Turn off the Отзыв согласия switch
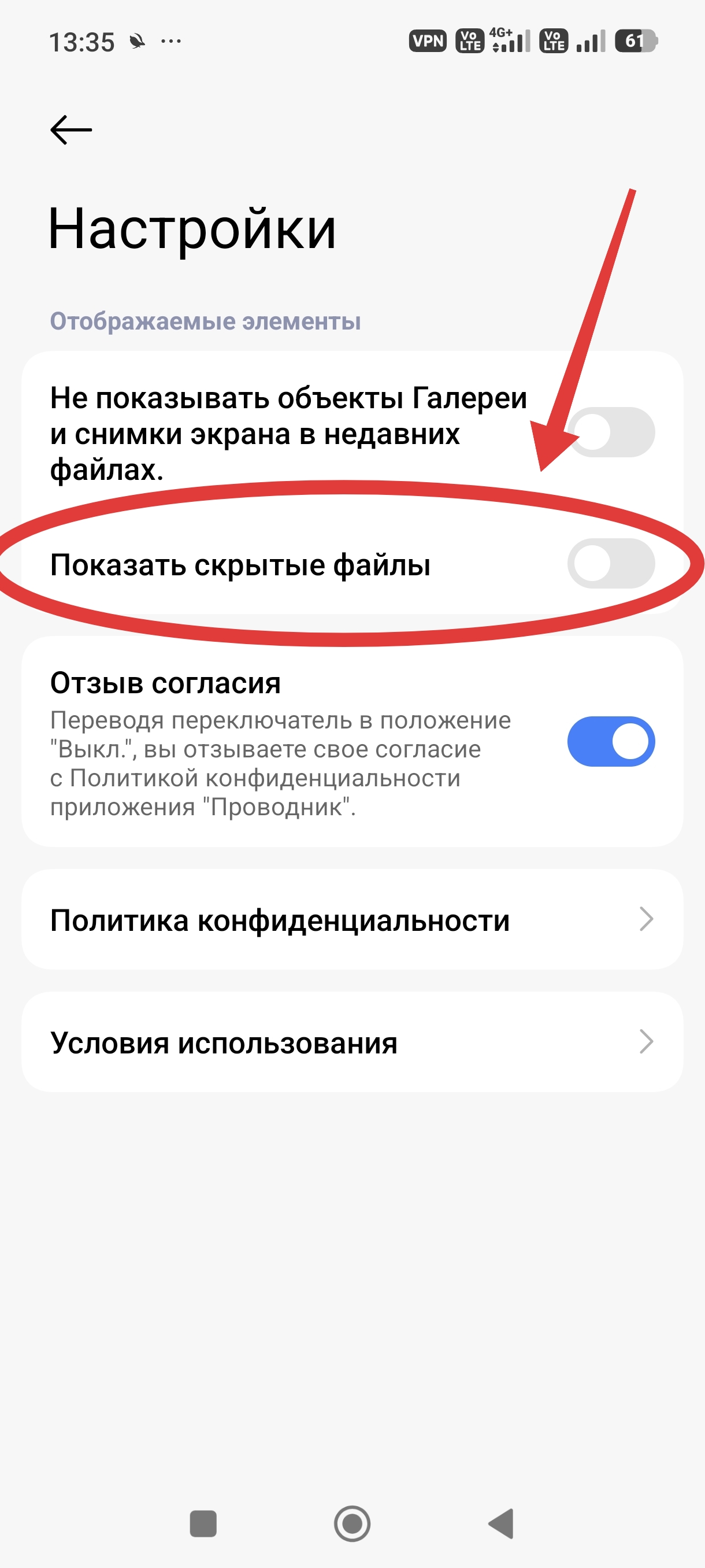Screen dimensions: 705x1568 (x=611, y=741)
